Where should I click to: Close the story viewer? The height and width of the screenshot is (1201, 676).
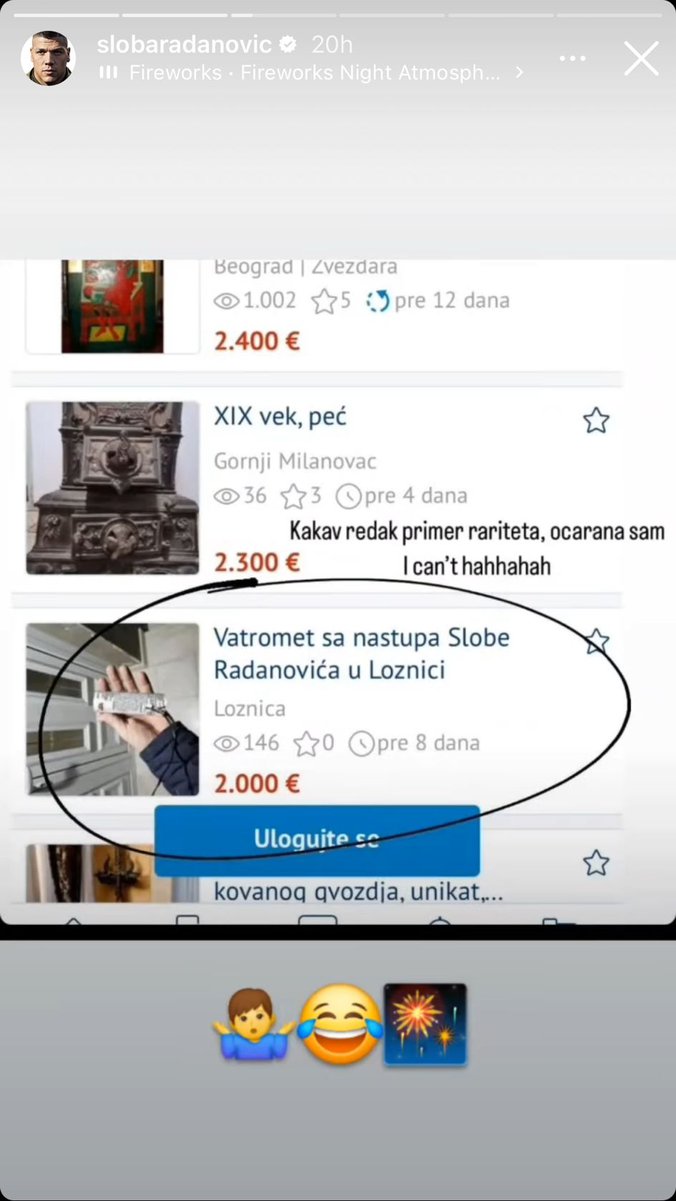[x=641, y=59]
